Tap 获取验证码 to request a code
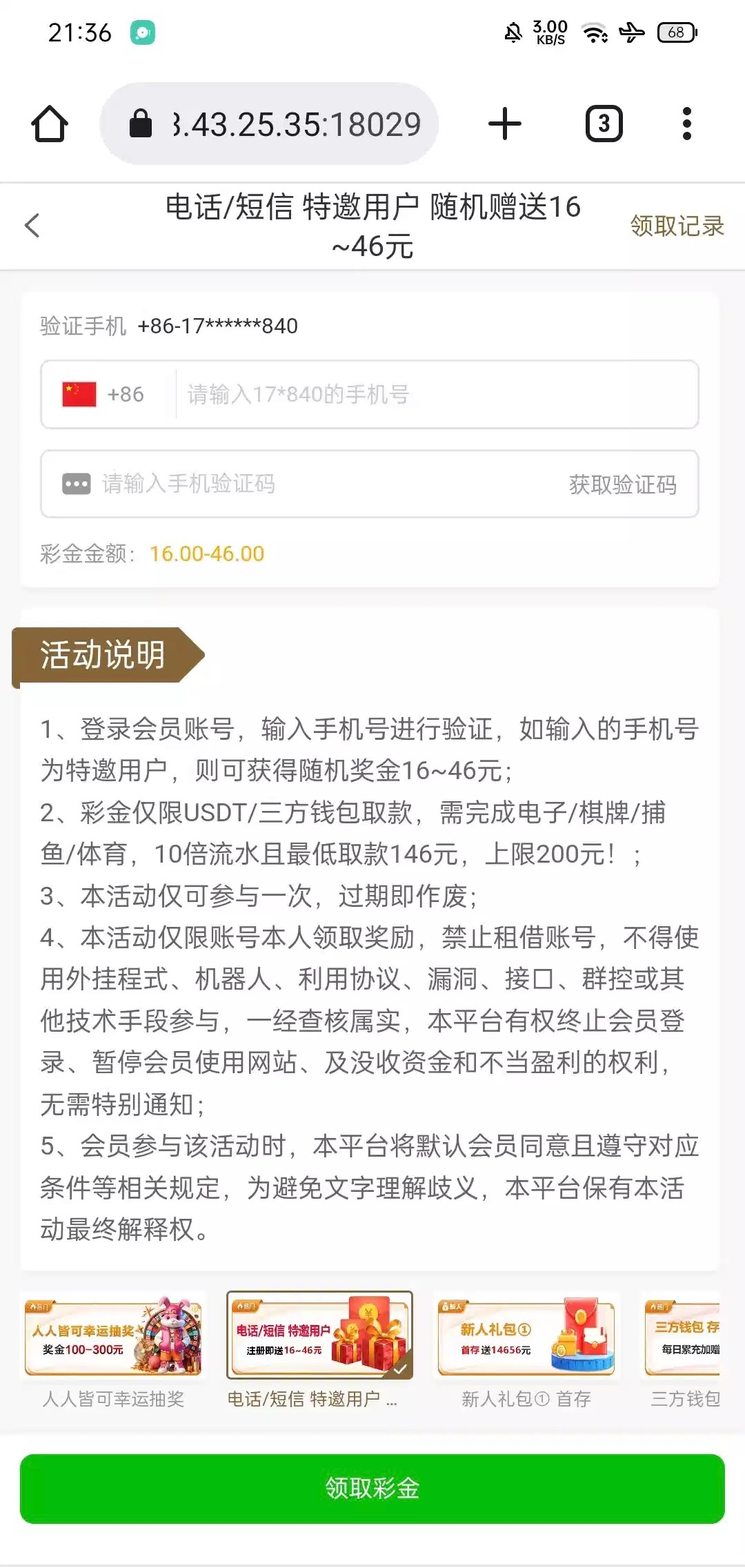Image resolution: width=745 pixels, height=1568 pixels. pos(622,484)
